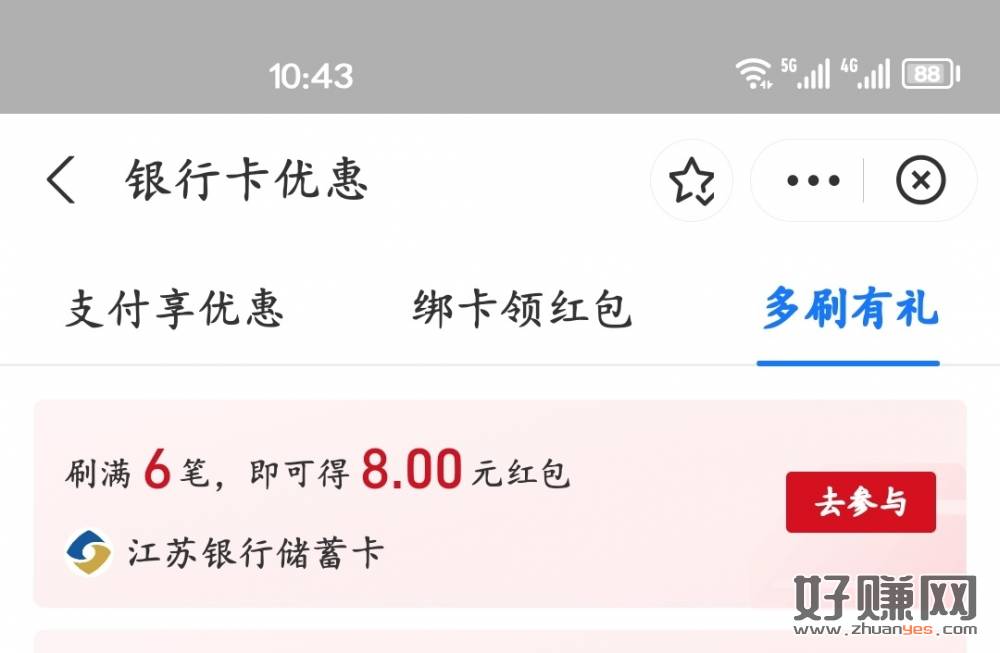Open the three-dot more options menu
The height and width of the screenshot is (653, 1000).
(812, 181)
